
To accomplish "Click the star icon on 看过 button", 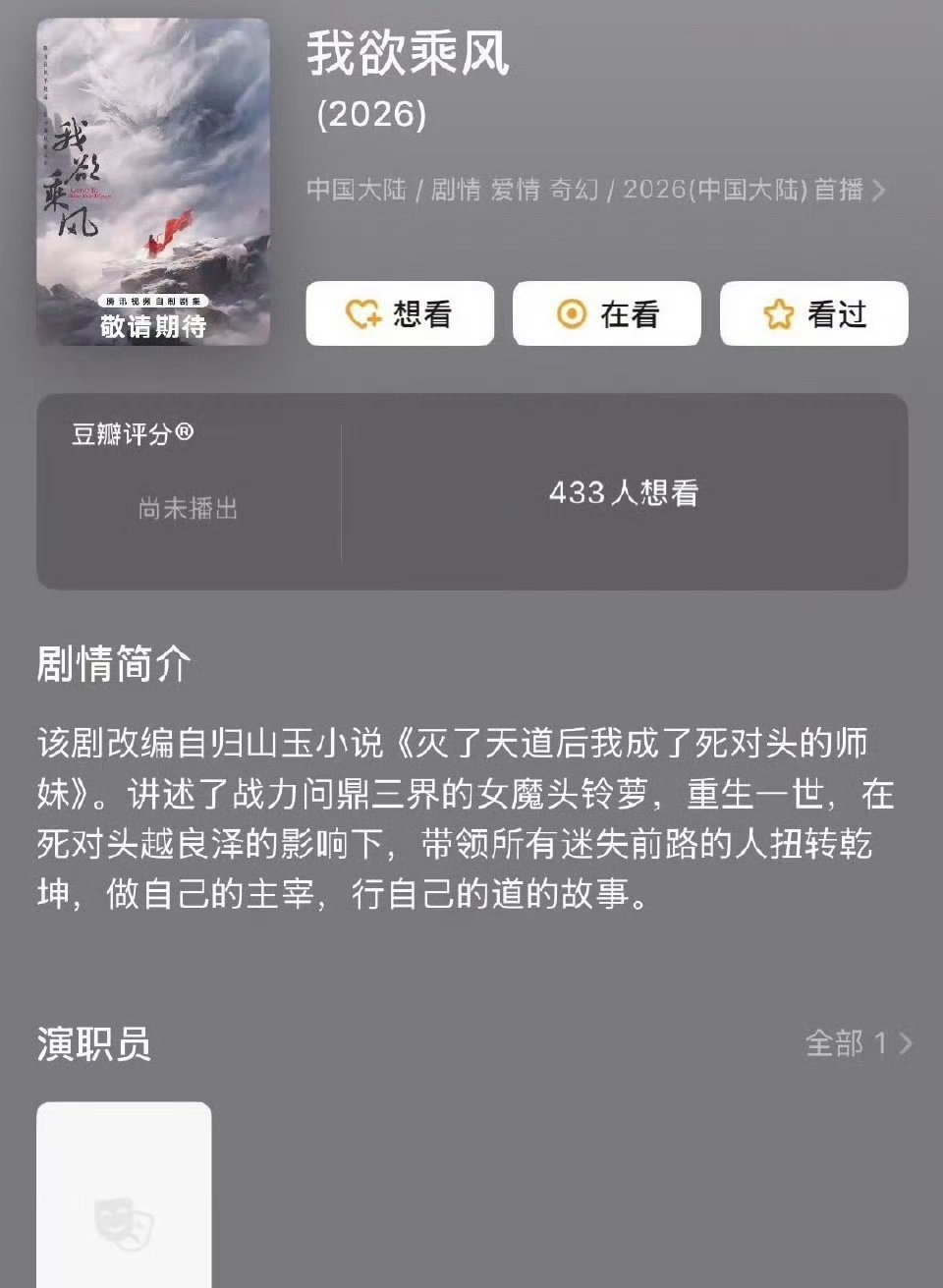I will [777, 313].
